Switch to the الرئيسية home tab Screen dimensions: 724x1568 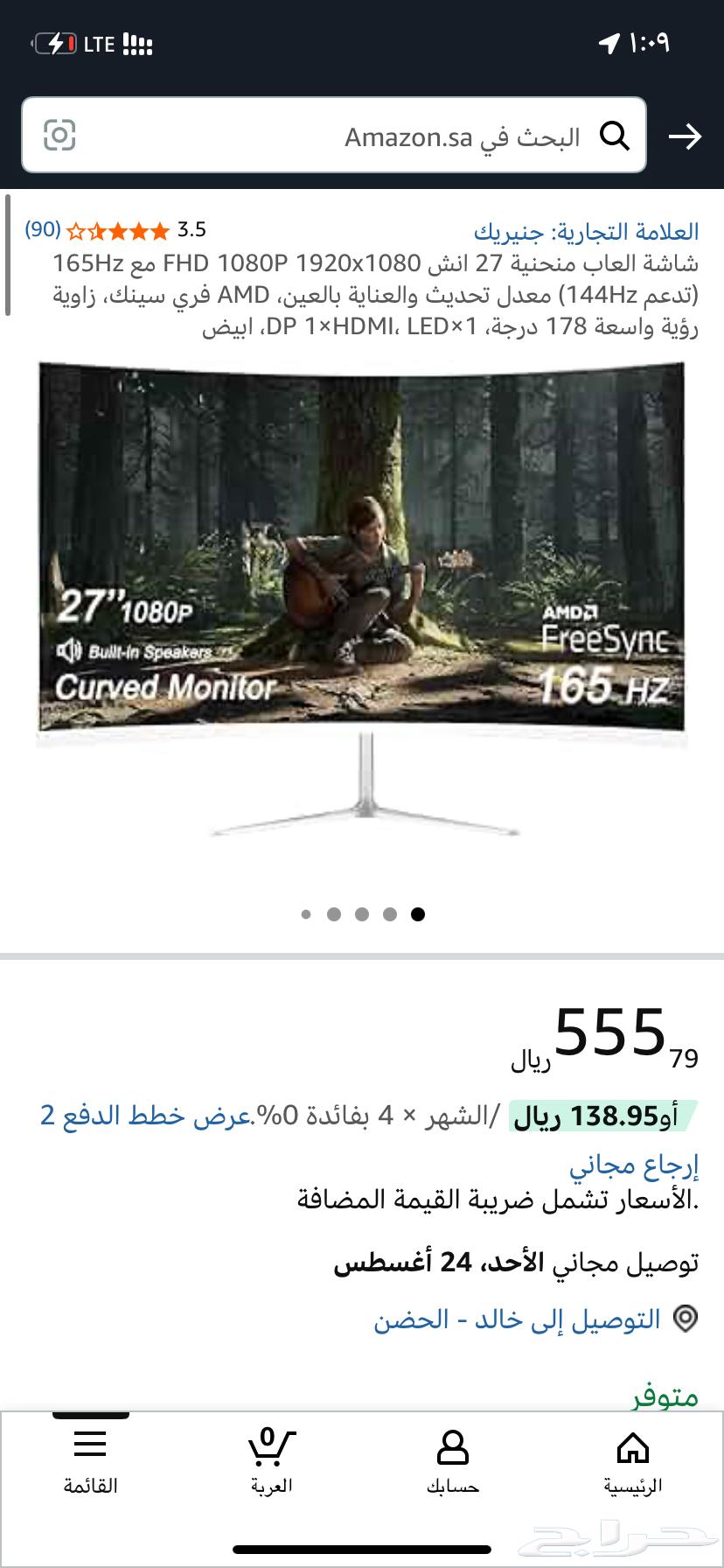point(632,1462)
